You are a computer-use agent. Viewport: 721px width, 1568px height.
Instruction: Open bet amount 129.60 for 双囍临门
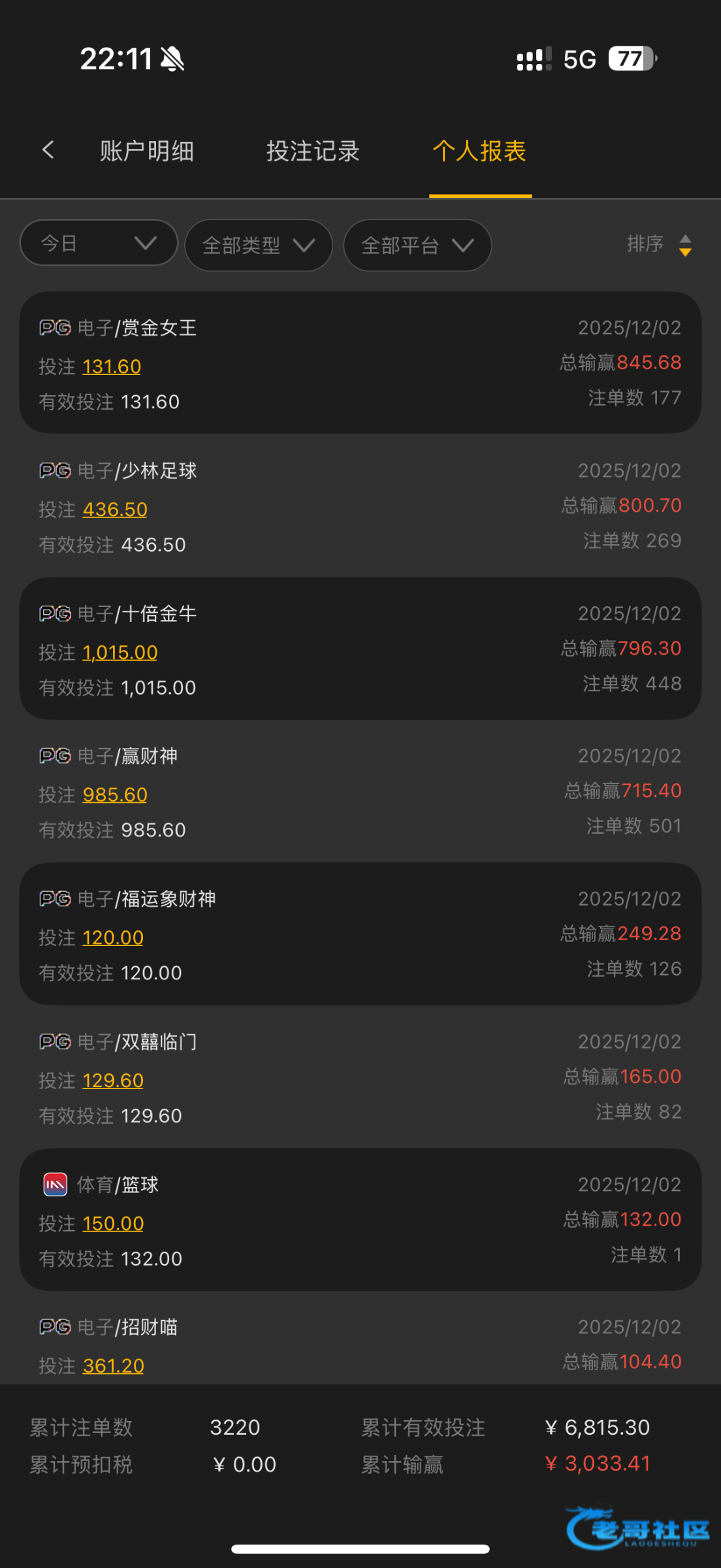[113, 1081]
